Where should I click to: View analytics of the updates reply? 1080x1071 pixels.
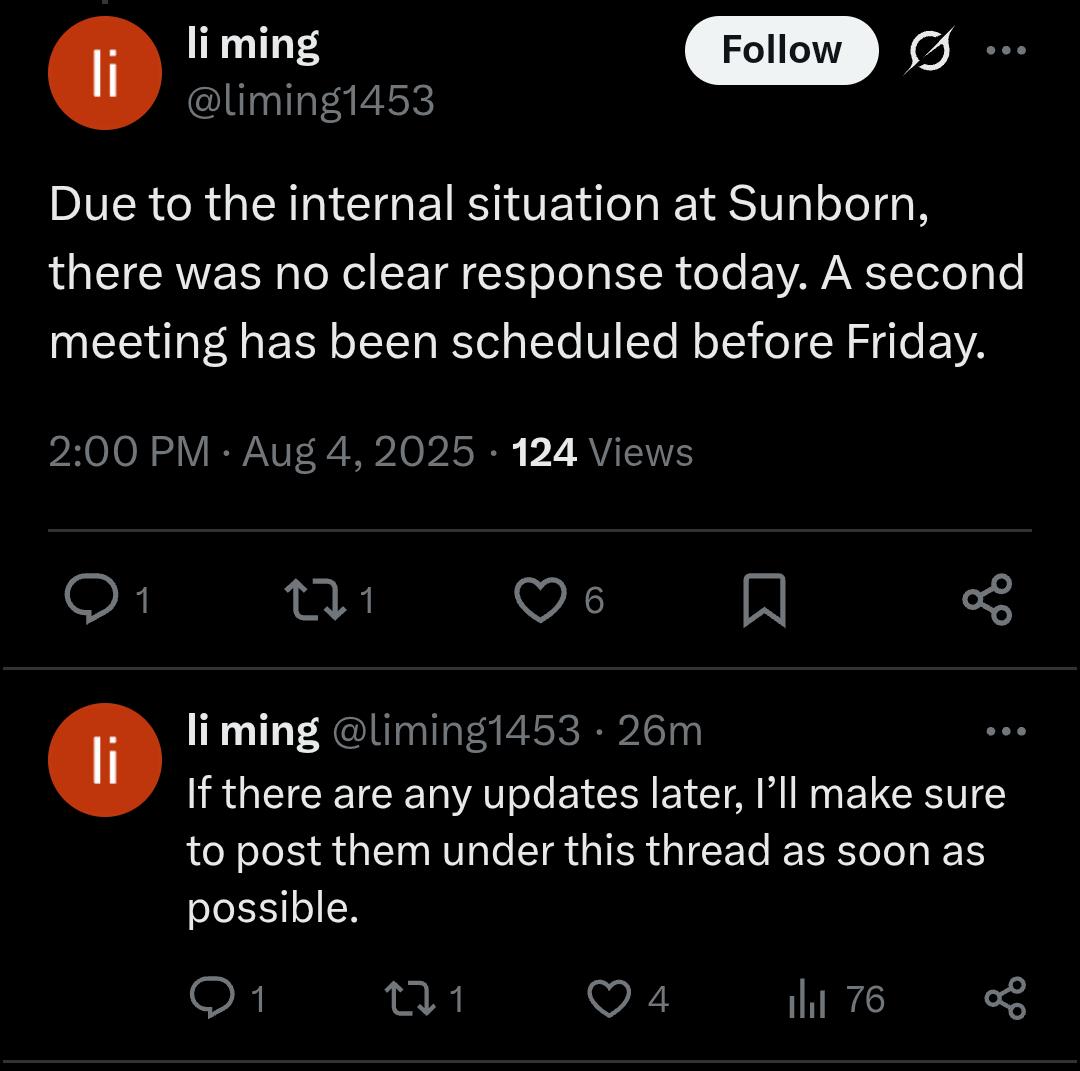(x=808, y=998)
